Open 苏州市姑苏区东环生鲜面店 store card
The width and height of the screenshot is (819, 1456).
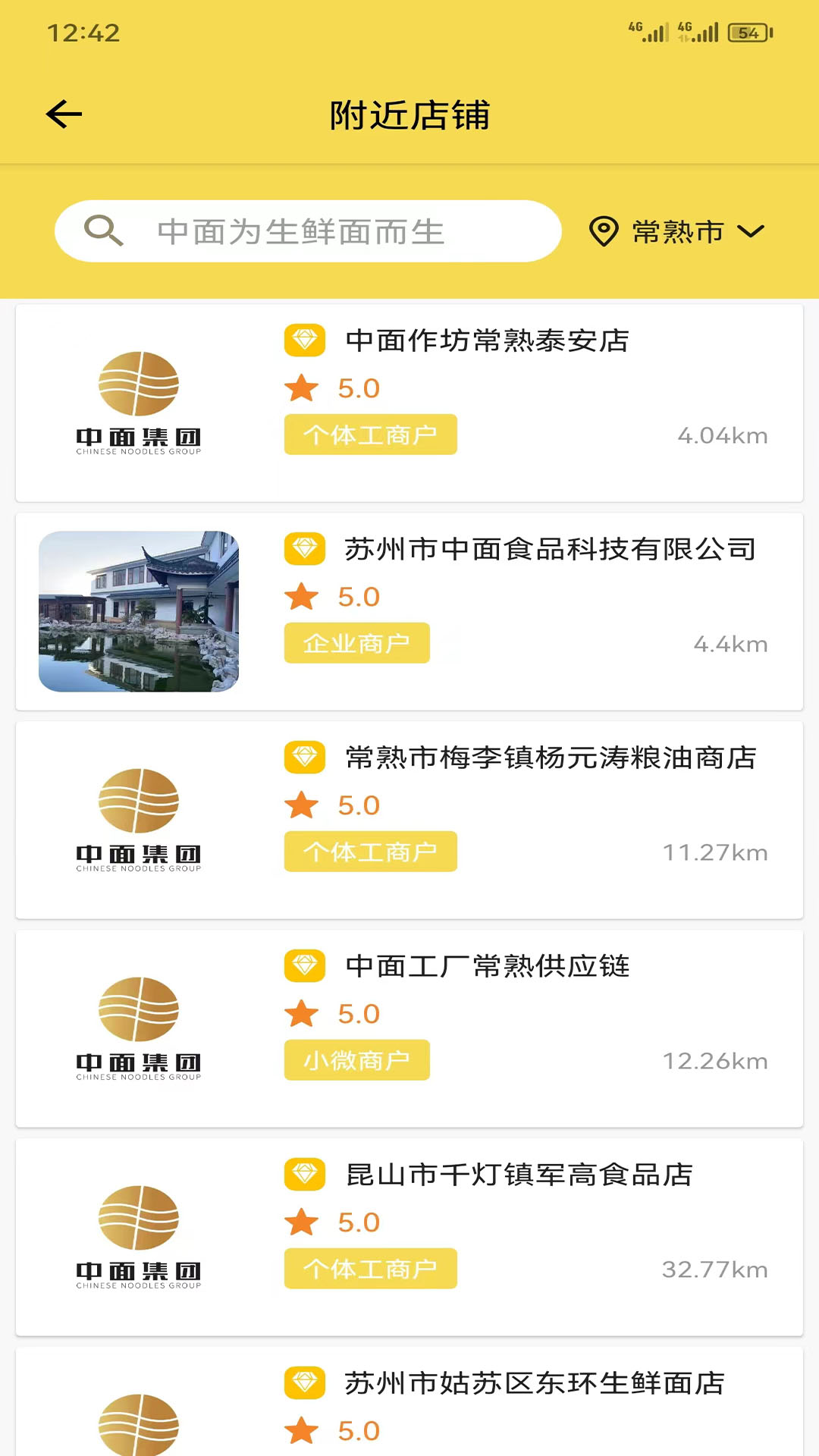click(x=409, y=1403)
